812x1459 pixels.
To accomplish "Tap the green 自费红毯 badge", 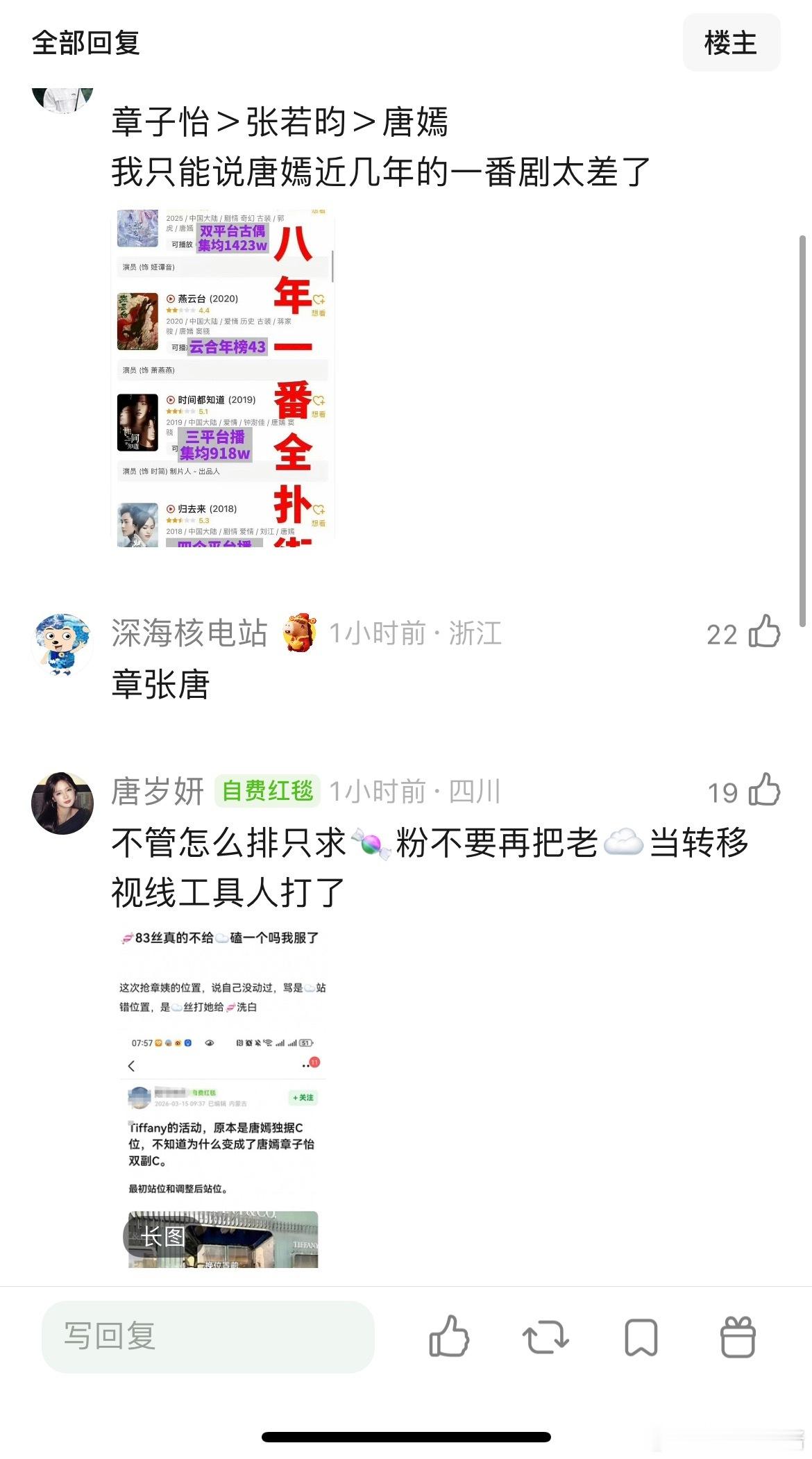I will click(267, 790).
